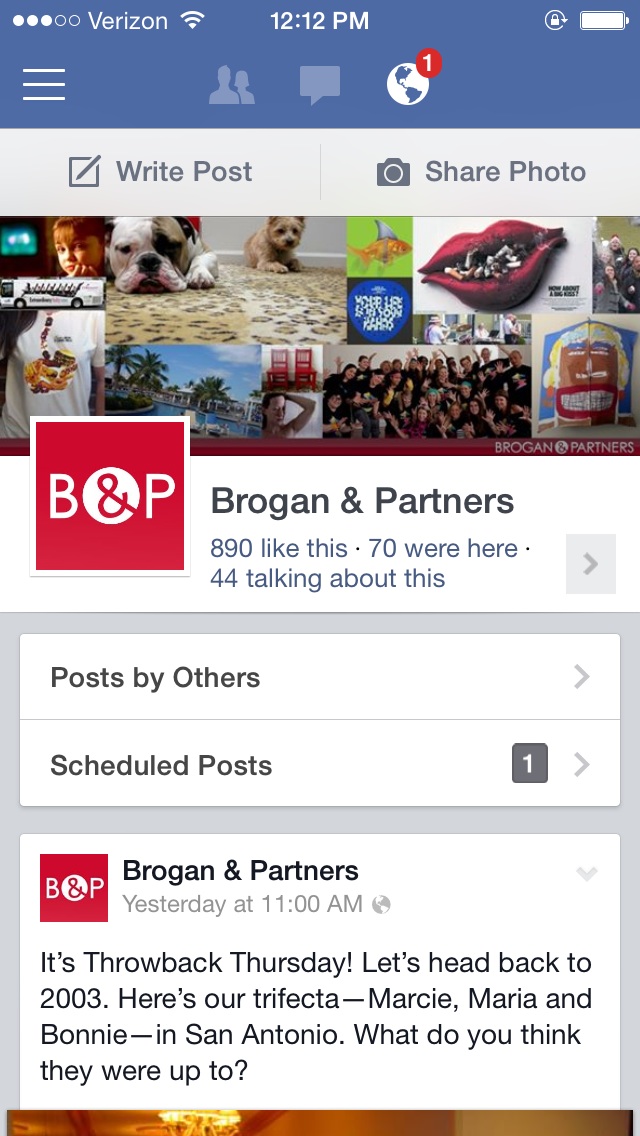Open Brogan & Partners name on the post
The height and width of the screenshot is (1136, 640).
[x=241, y=870]
